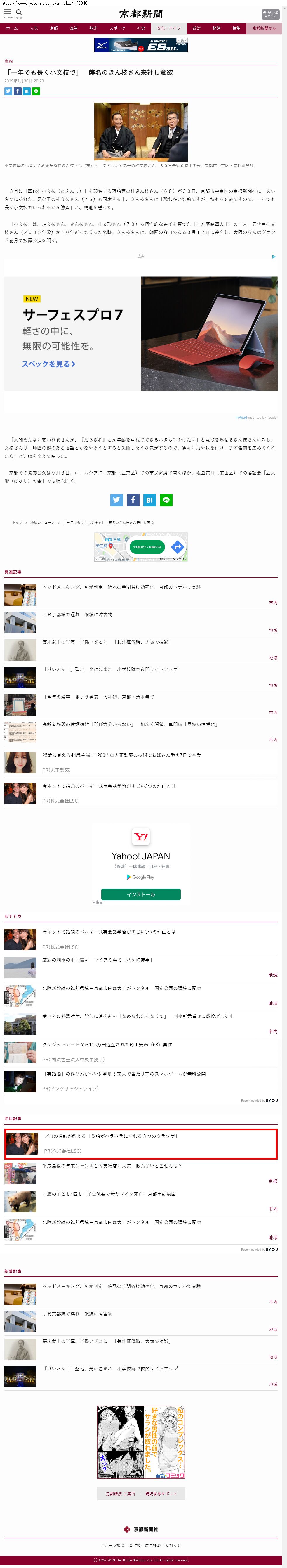The height and width of the screenshot is (1568, 287).
Task: Open the 厳寒の湖水の中に玄司 article
Action: 97,960
